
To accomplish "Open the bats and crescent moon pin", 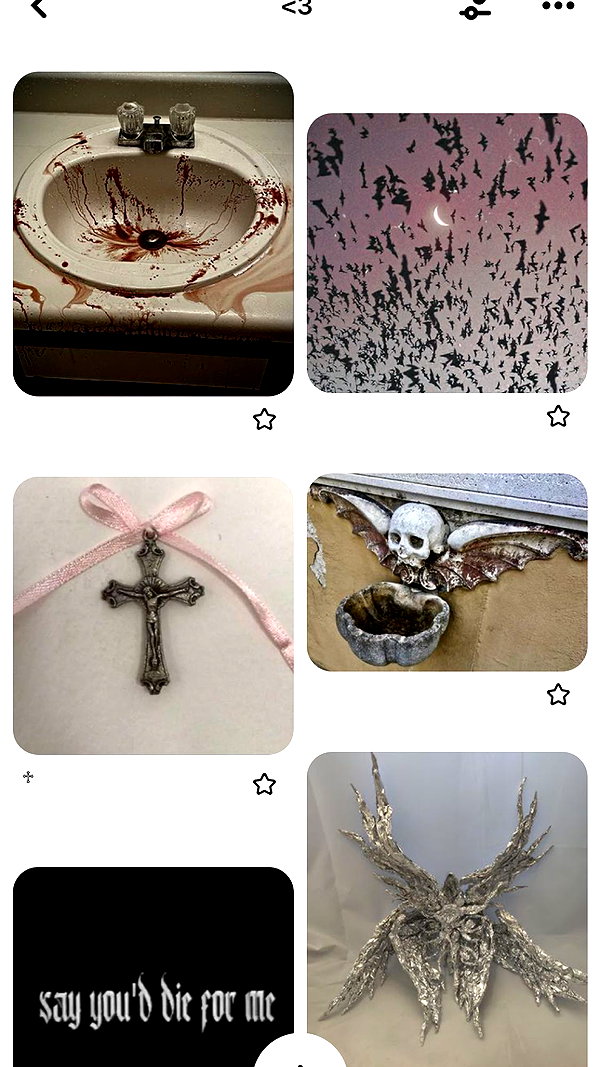I will [x=447, y=252].
